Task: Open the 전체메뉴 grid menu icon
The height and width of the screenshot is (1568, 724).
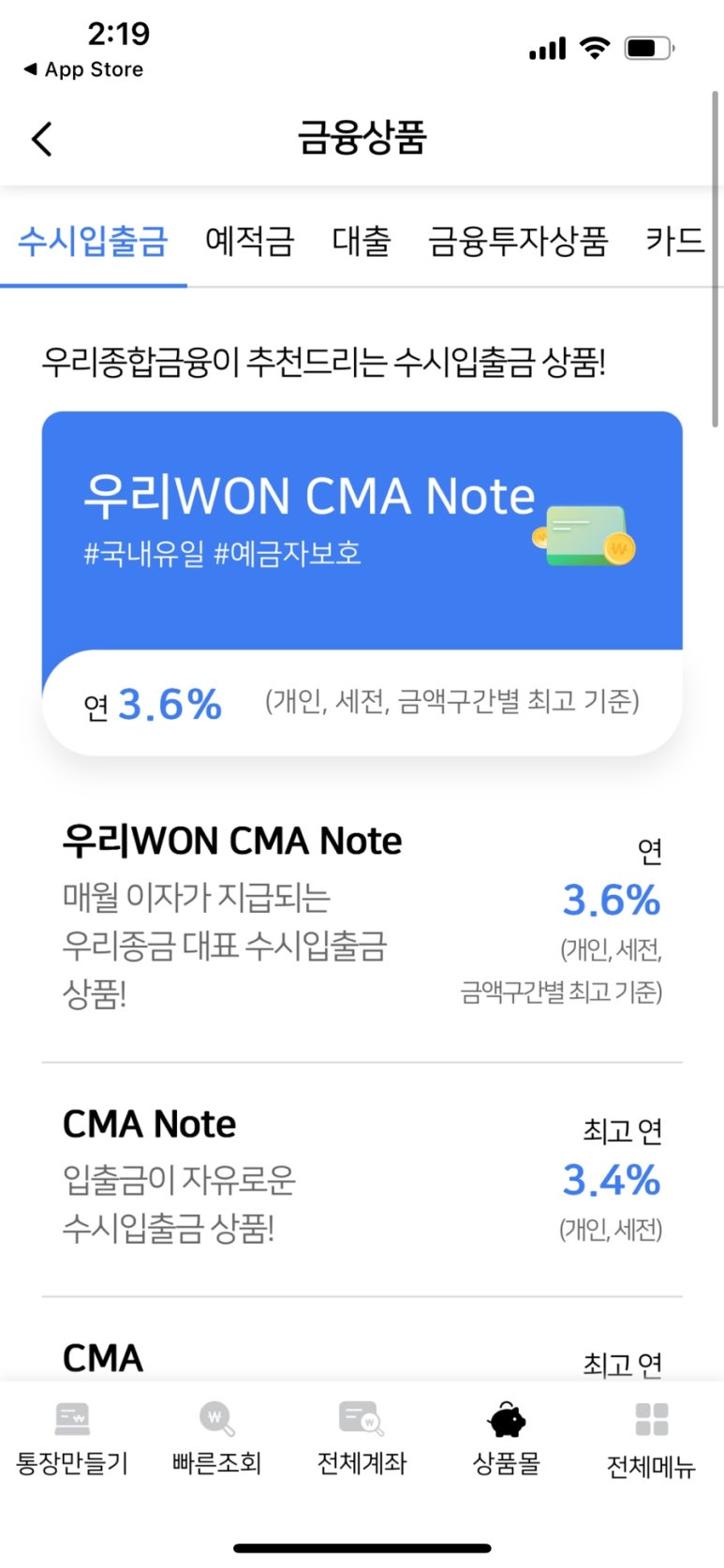Action: point(650,1421)
